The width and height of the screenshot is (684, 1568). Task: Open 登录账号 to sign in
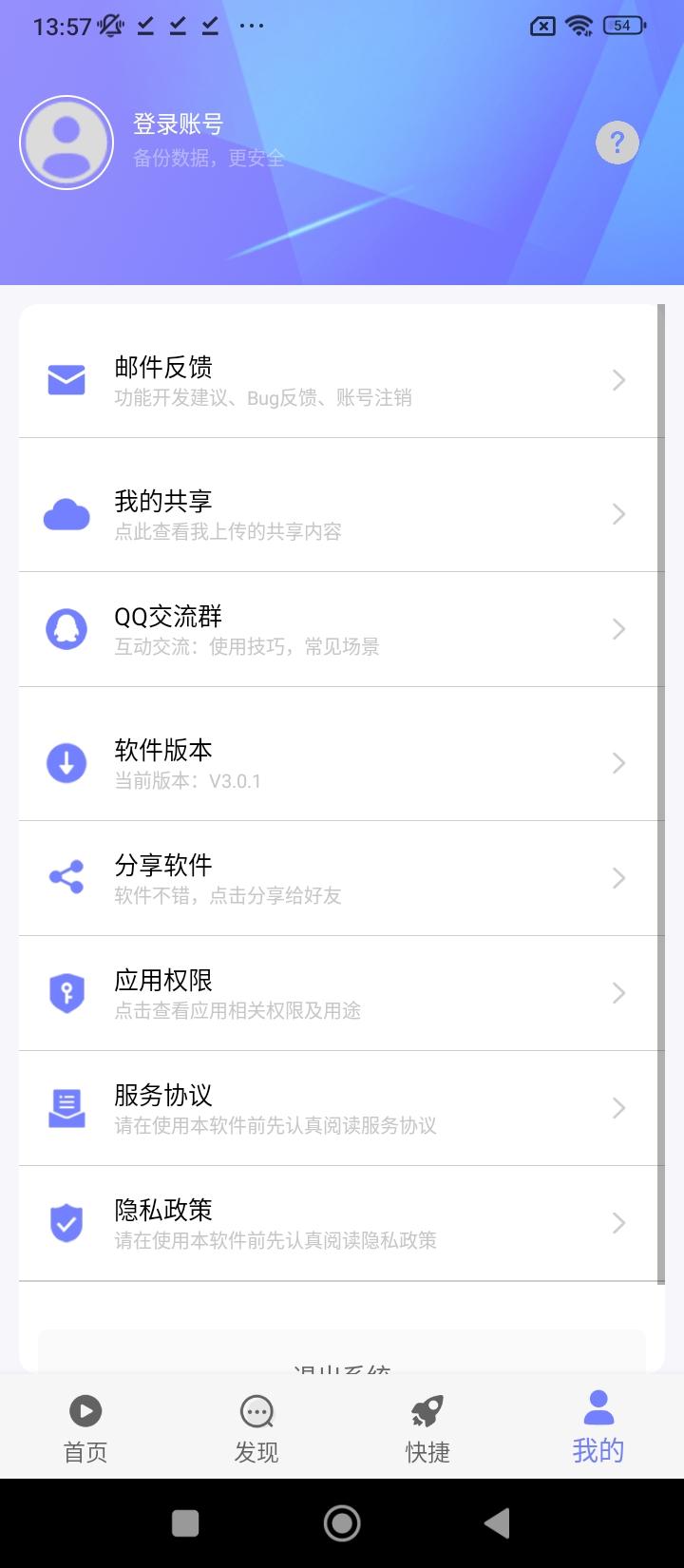(177, 124)
